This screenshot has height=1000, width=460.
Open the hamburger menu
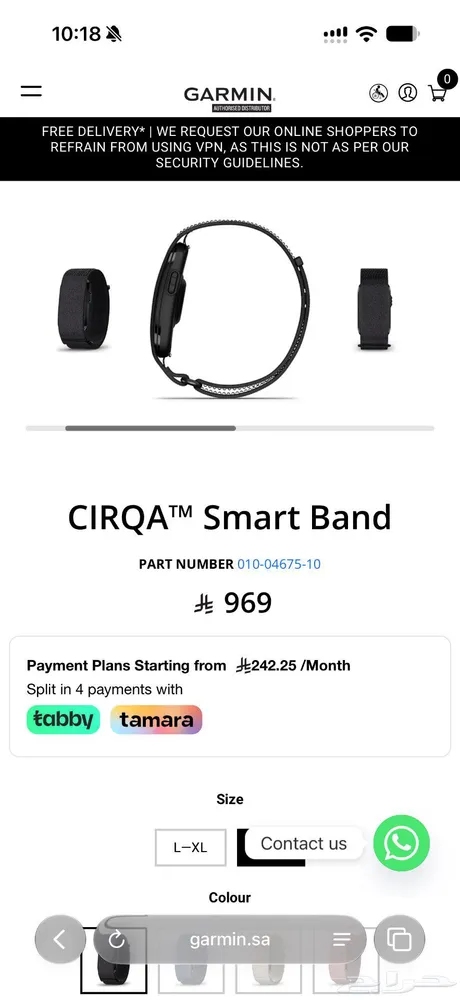pyautogui.click(x=31, y=91)
